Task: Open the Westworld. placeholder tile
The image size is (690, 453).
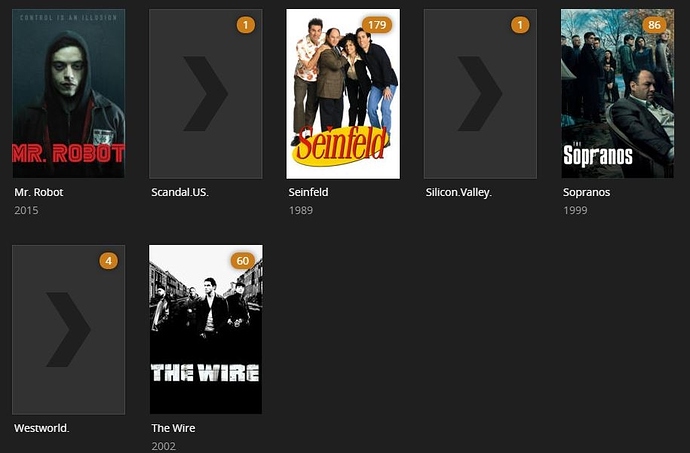Action: pyautogui.click(x=68, y=330)
